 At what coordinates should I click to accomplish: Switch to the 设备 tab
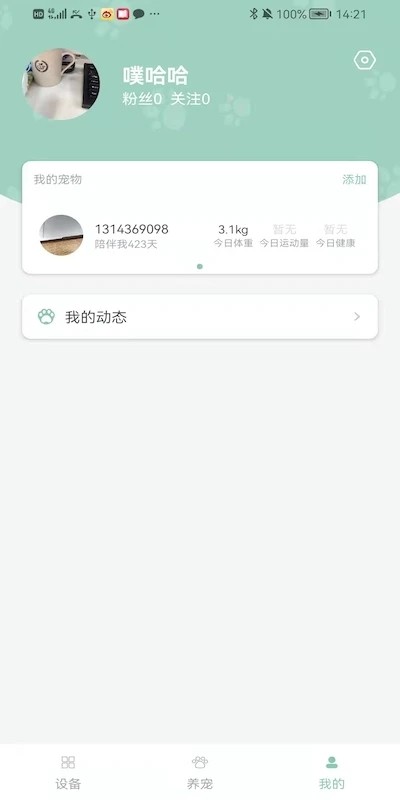(68, 772)
